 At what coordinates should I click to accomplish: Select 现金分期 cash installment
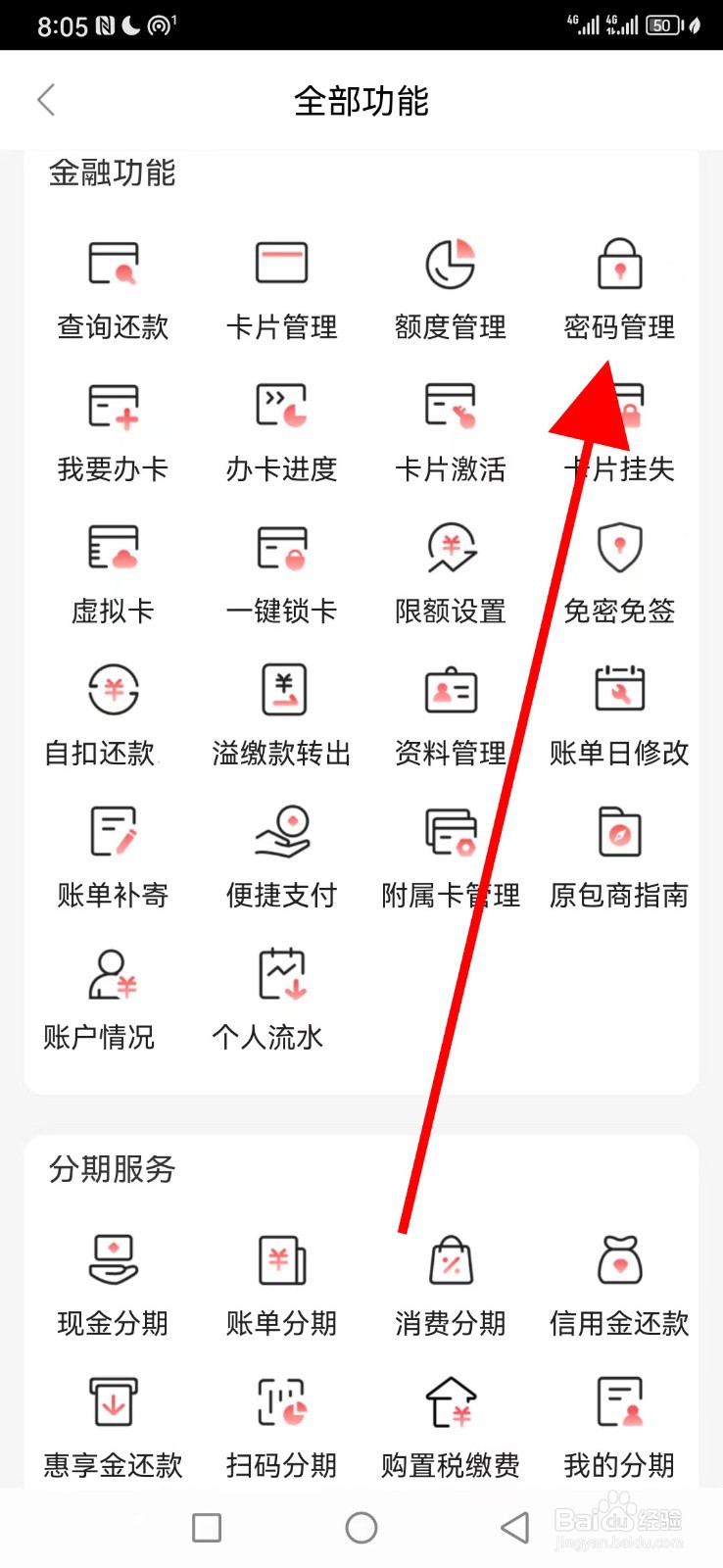coord(113,1279)
